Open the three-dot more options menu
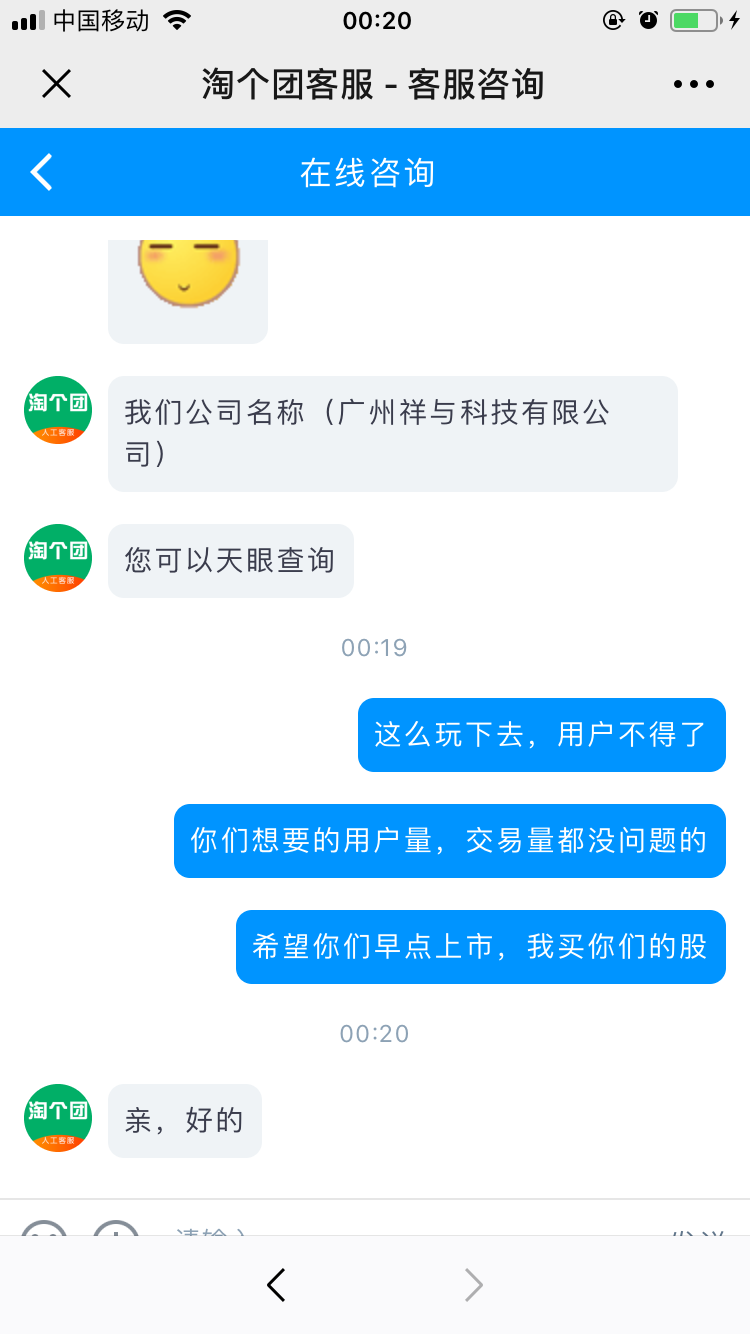The image size is (750, 1334). tap(694, 84)
